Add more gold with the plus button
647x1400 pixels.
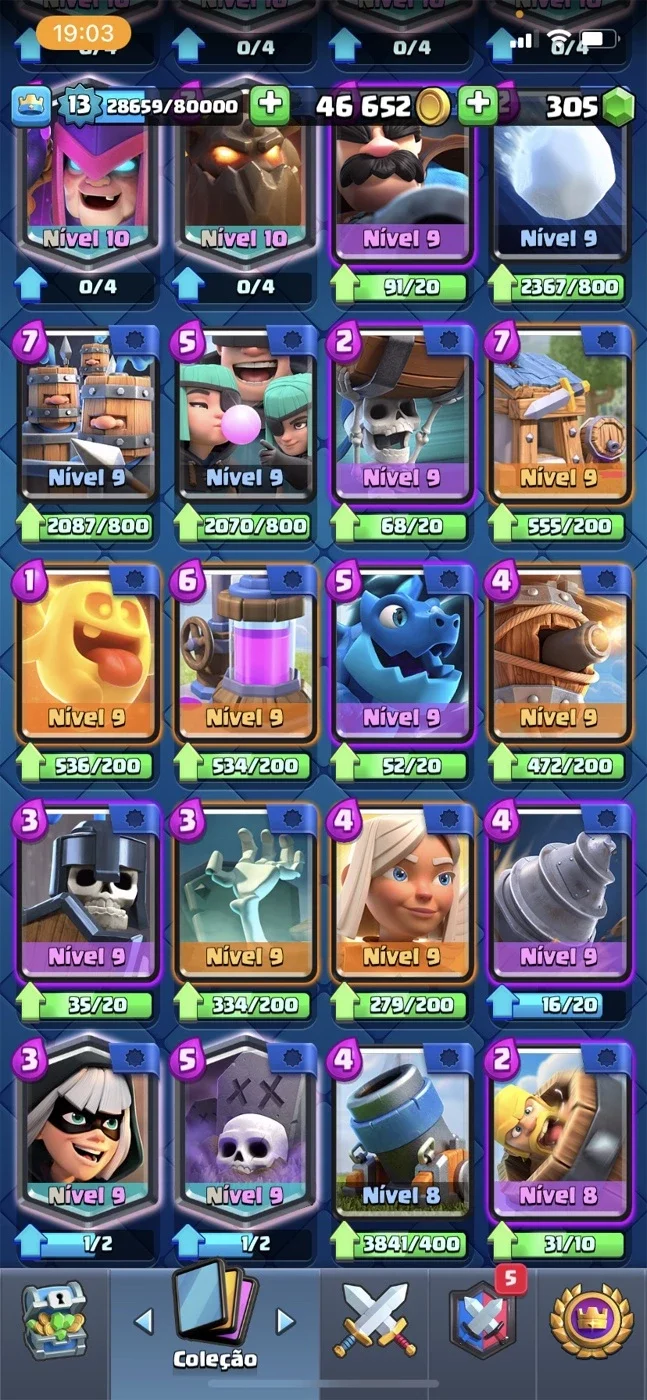[x=479, y=105]
